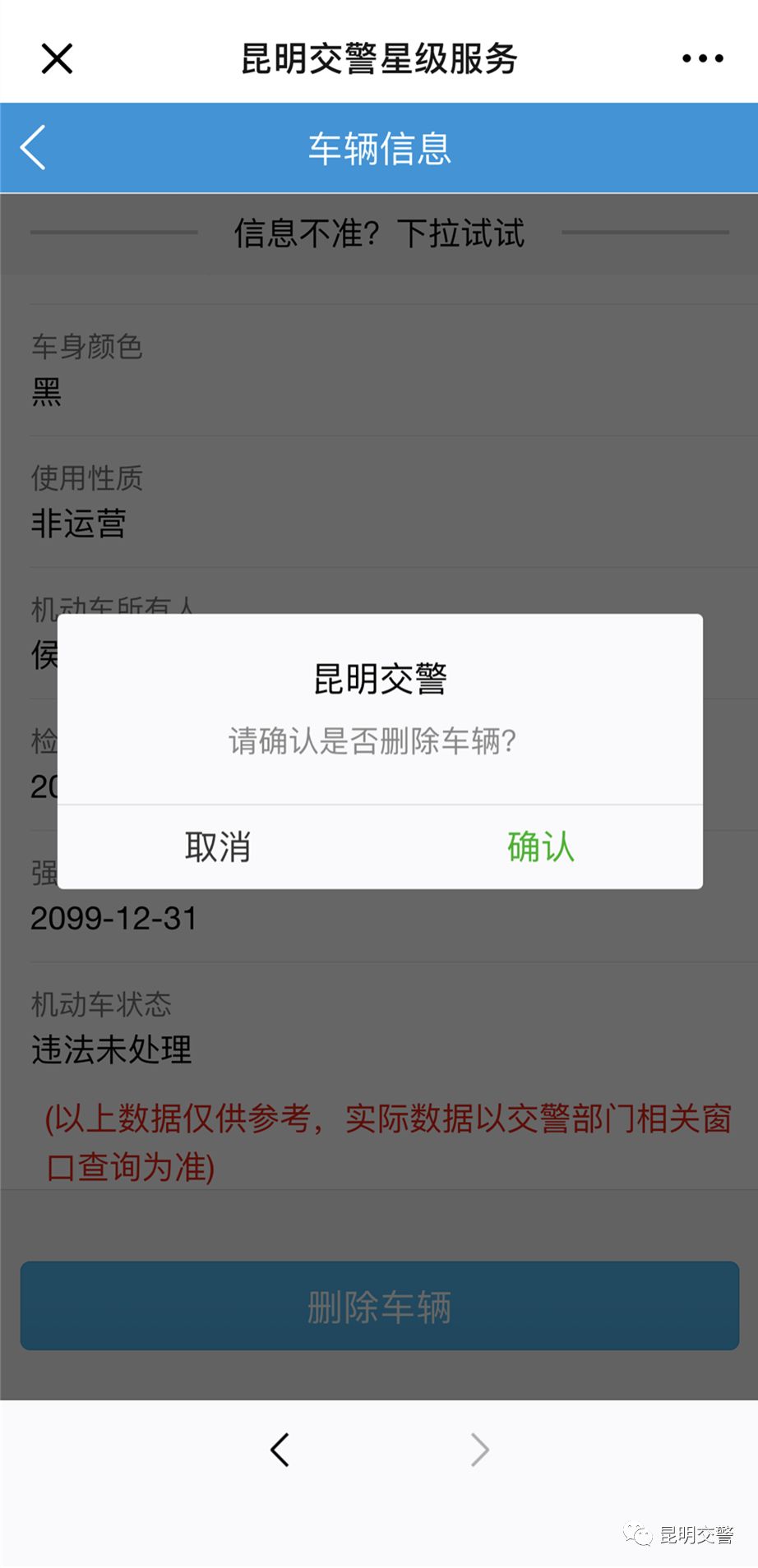Image resolution: width=758 pixels, height=1568 pixels.
Task: Select the 使用性质 value 非运营
Action: (79, 524)
